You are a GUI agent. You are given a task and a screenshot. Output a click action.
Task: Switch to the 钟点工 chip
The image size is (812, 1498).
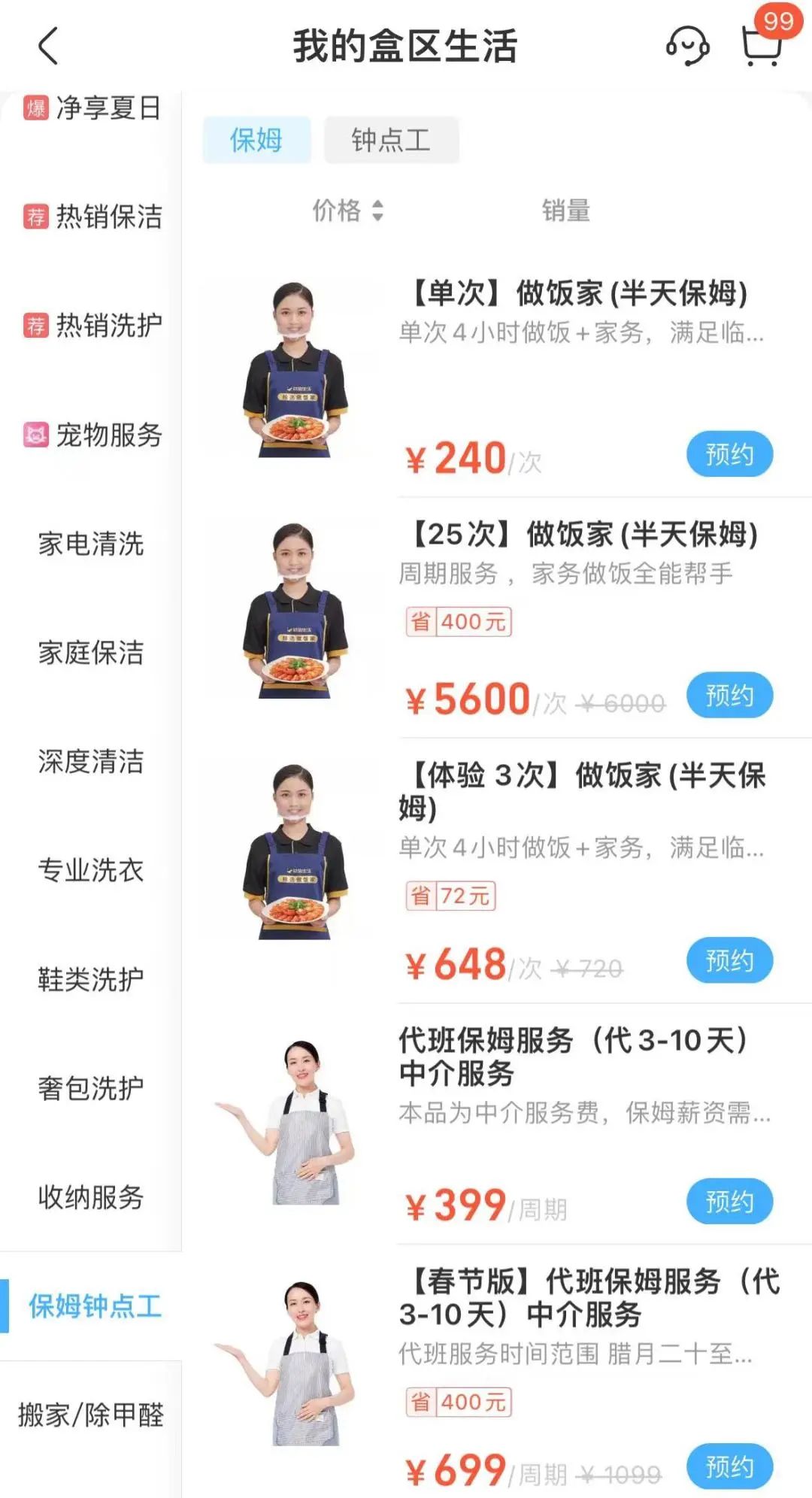click(391, 140)
